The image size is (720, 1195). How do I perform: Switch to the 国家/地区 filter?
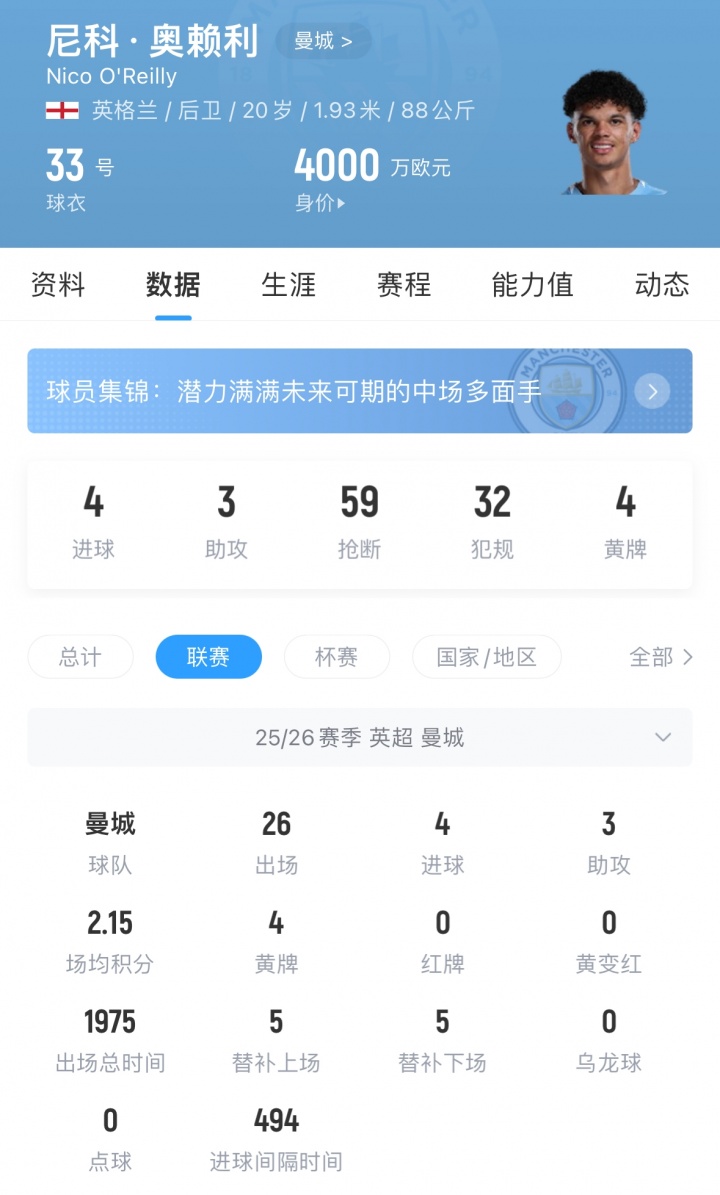click(x=486, y=657)
